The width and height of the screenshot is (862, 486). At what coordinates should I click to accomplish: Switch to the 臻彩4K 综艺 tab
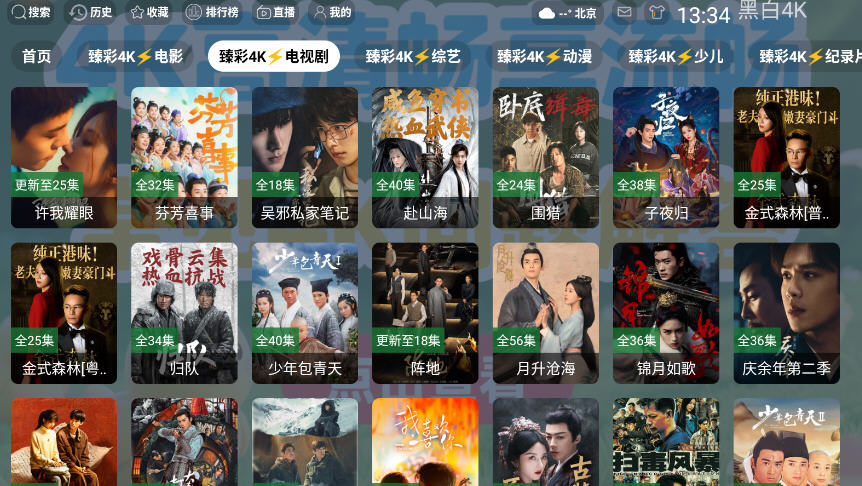pyautogui.click(x=413, y=56)
